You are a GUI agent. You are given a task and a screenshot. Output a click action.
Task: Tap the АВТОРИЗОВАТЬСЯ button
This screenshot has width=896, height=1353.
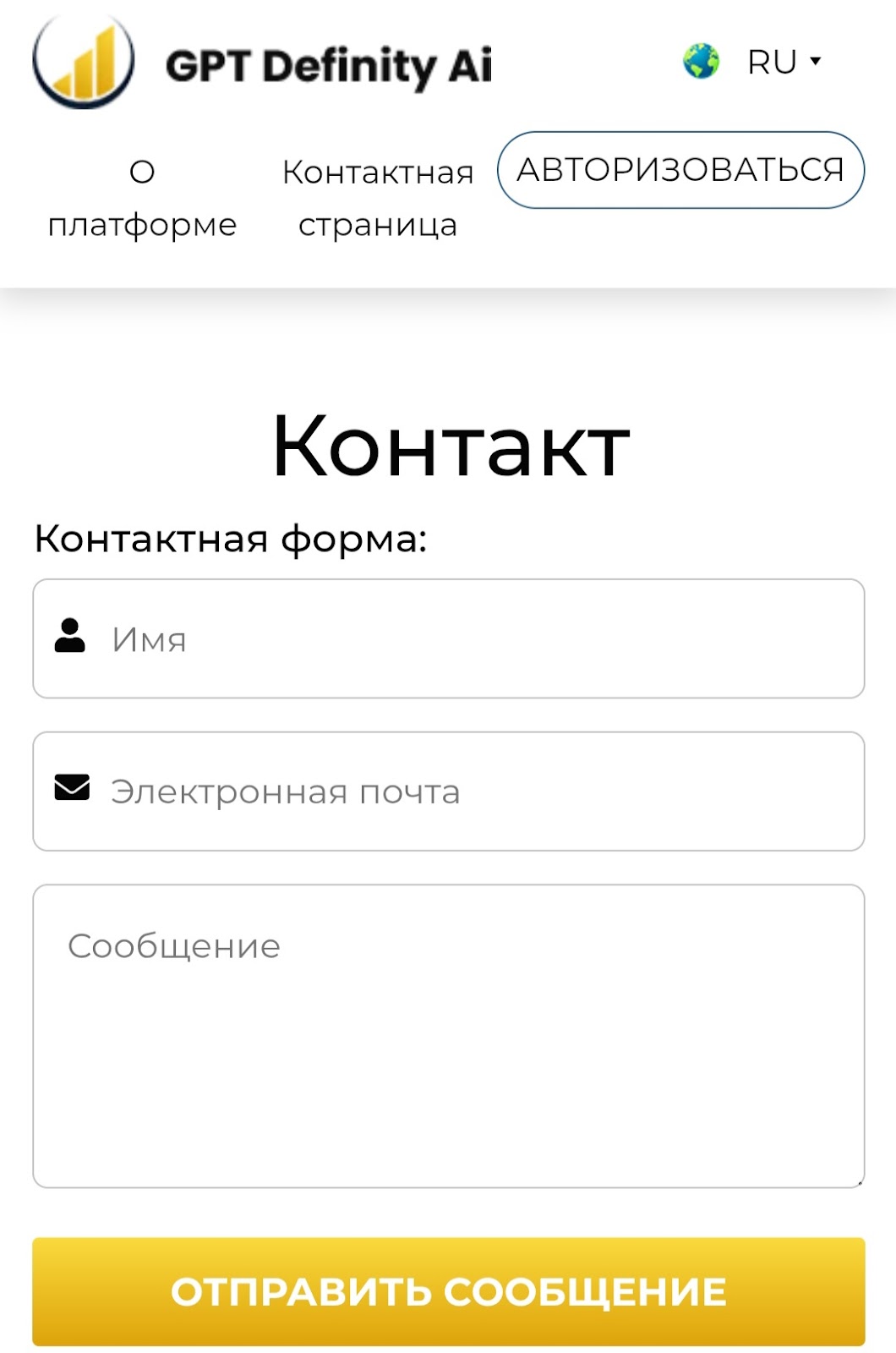point(680,170)
